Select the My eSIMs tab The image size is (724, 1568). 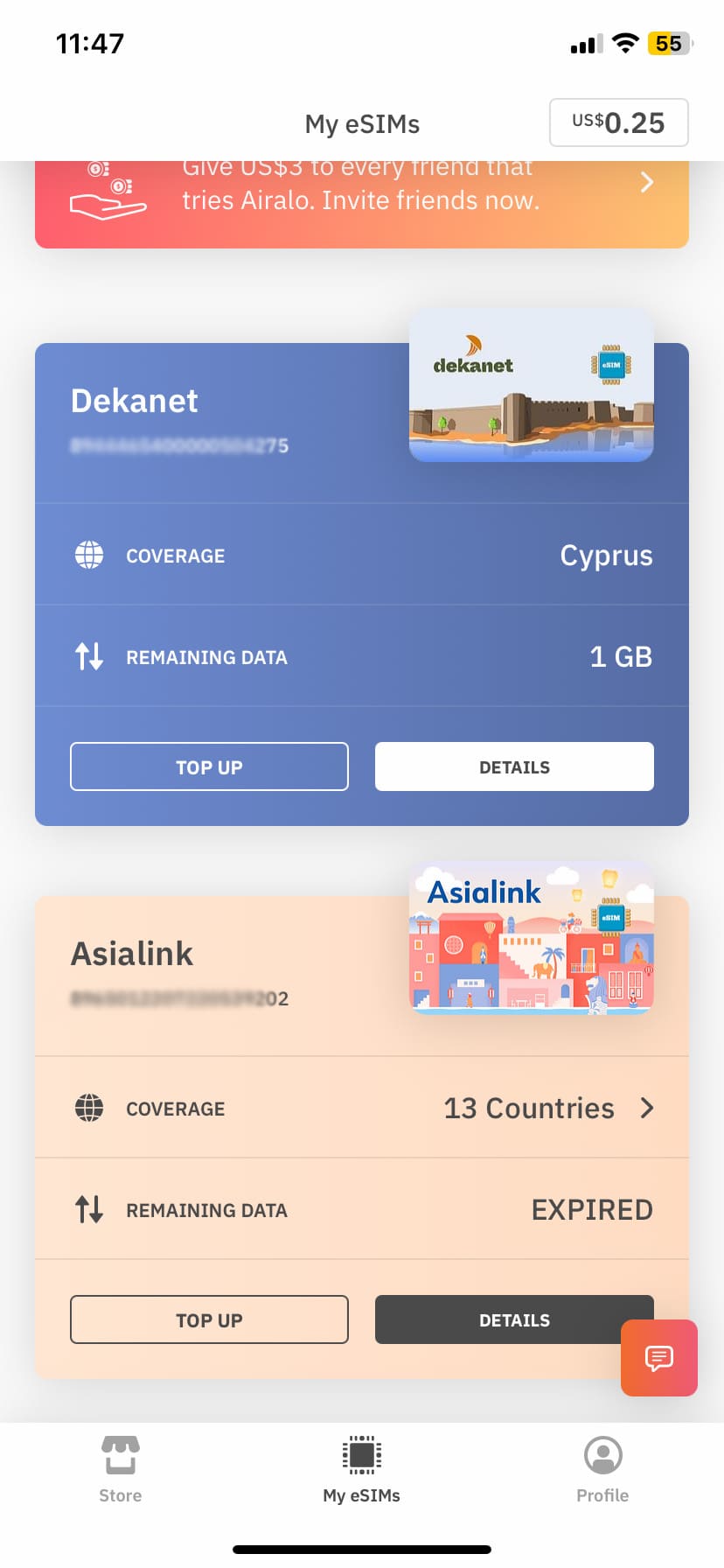point(362,1470)
